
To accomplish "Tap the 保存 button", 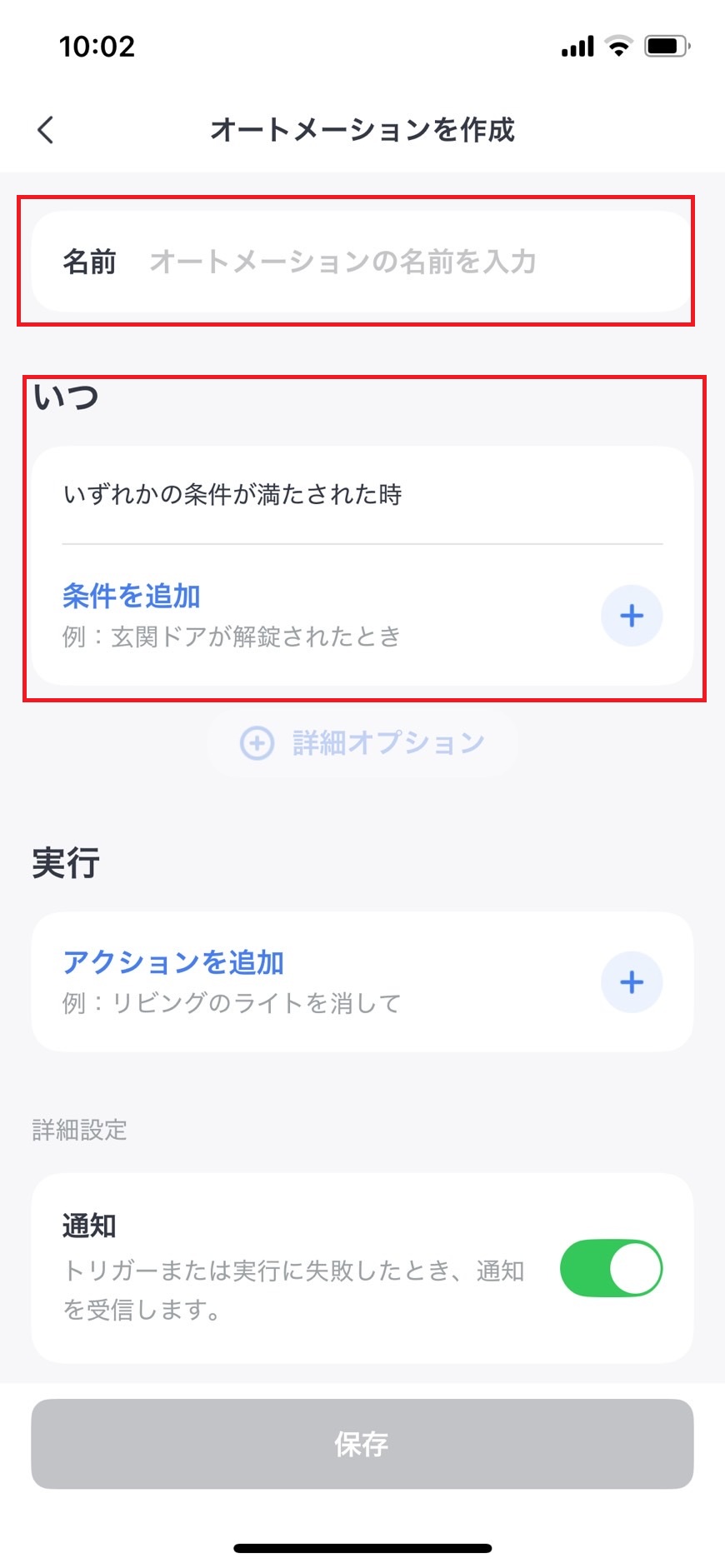I will tap(362, 1444).
